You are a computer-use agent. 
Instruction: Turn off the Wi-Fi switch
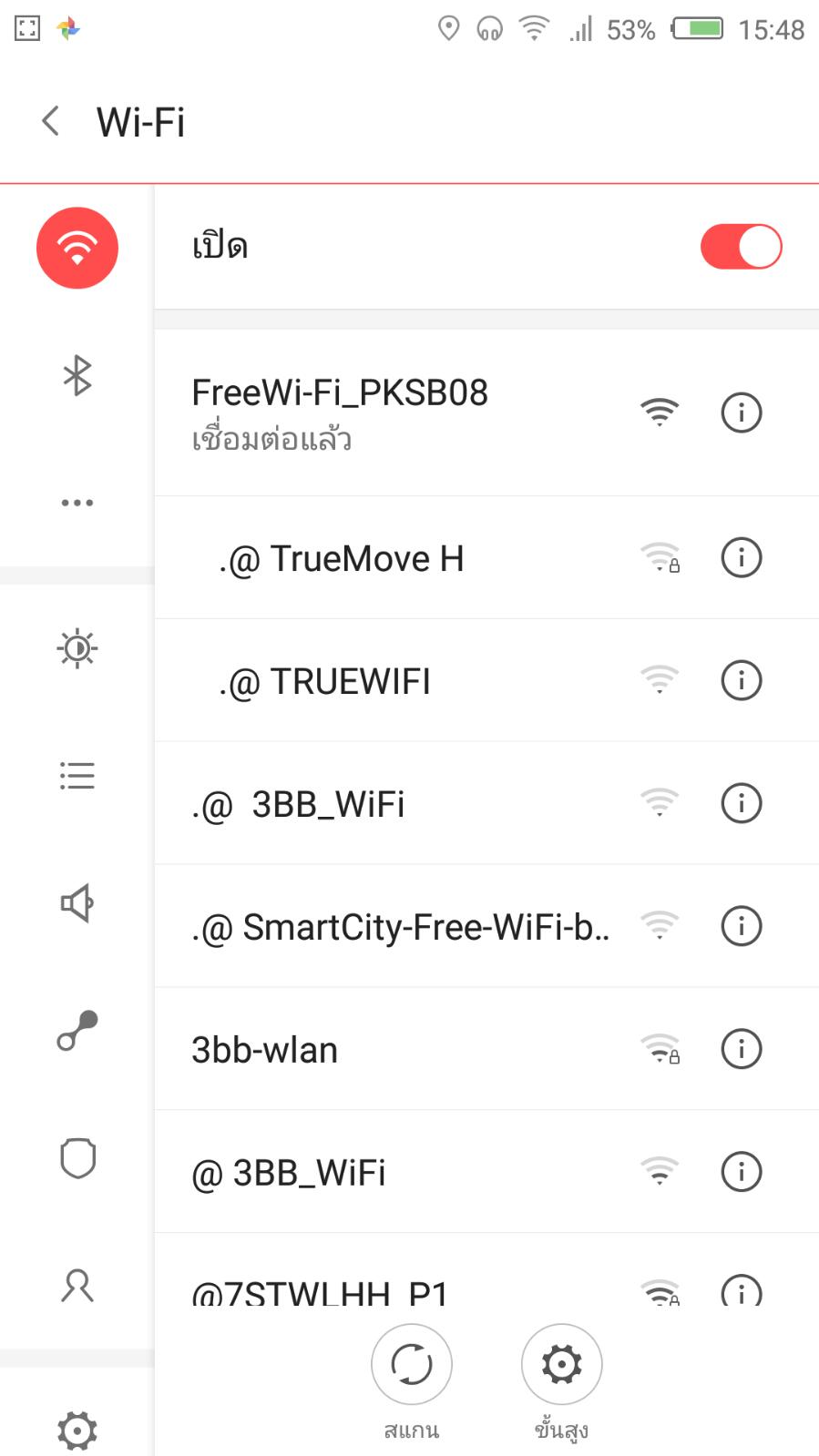pyautogui.click(x=741, y=247)
